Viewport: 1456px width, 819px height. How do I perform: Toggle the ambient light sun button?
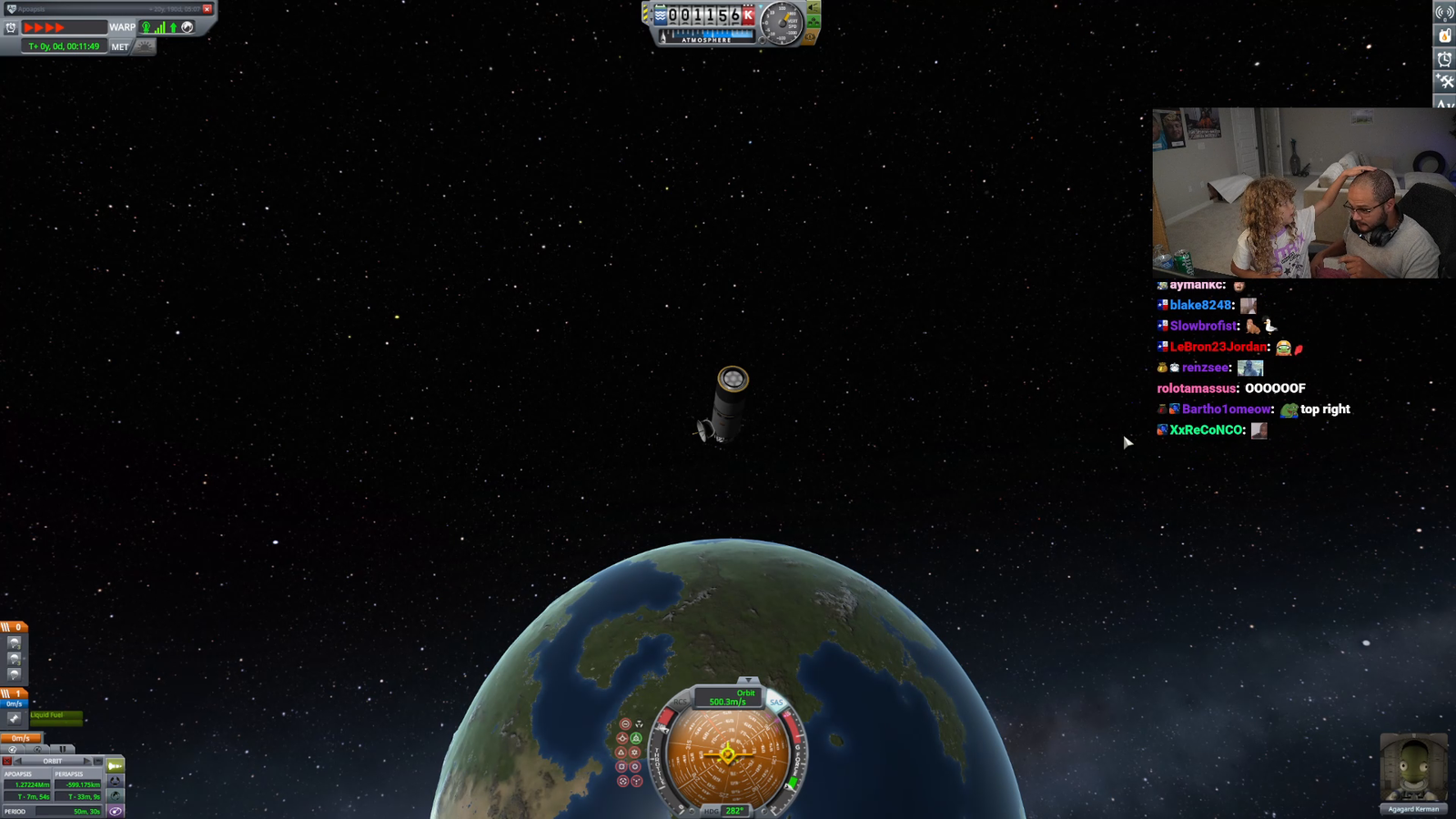point(145,46)
